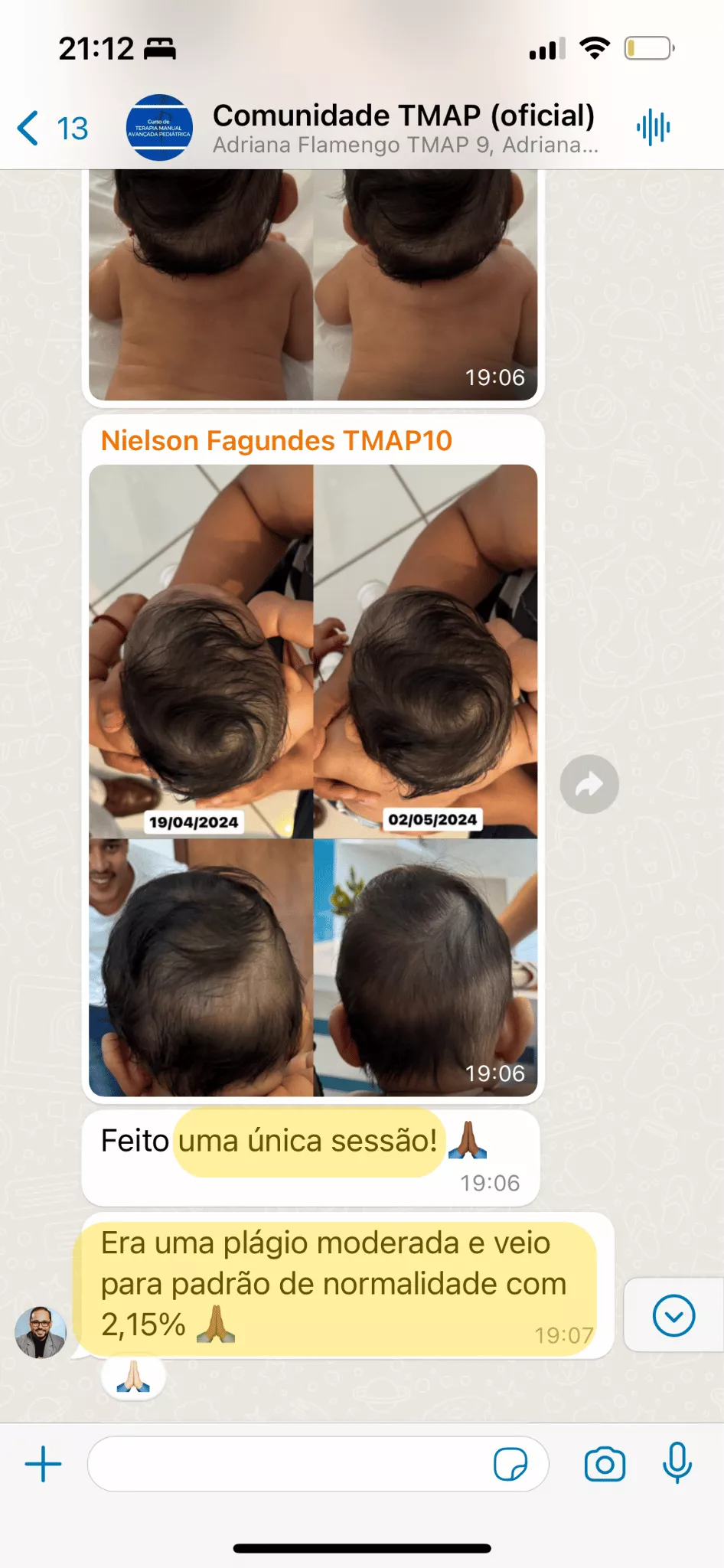The height and width of the screenshot is (1568, 724).
Task: View the praying hands reaction
Action: pyautogui.click(x=133, y=1377)
